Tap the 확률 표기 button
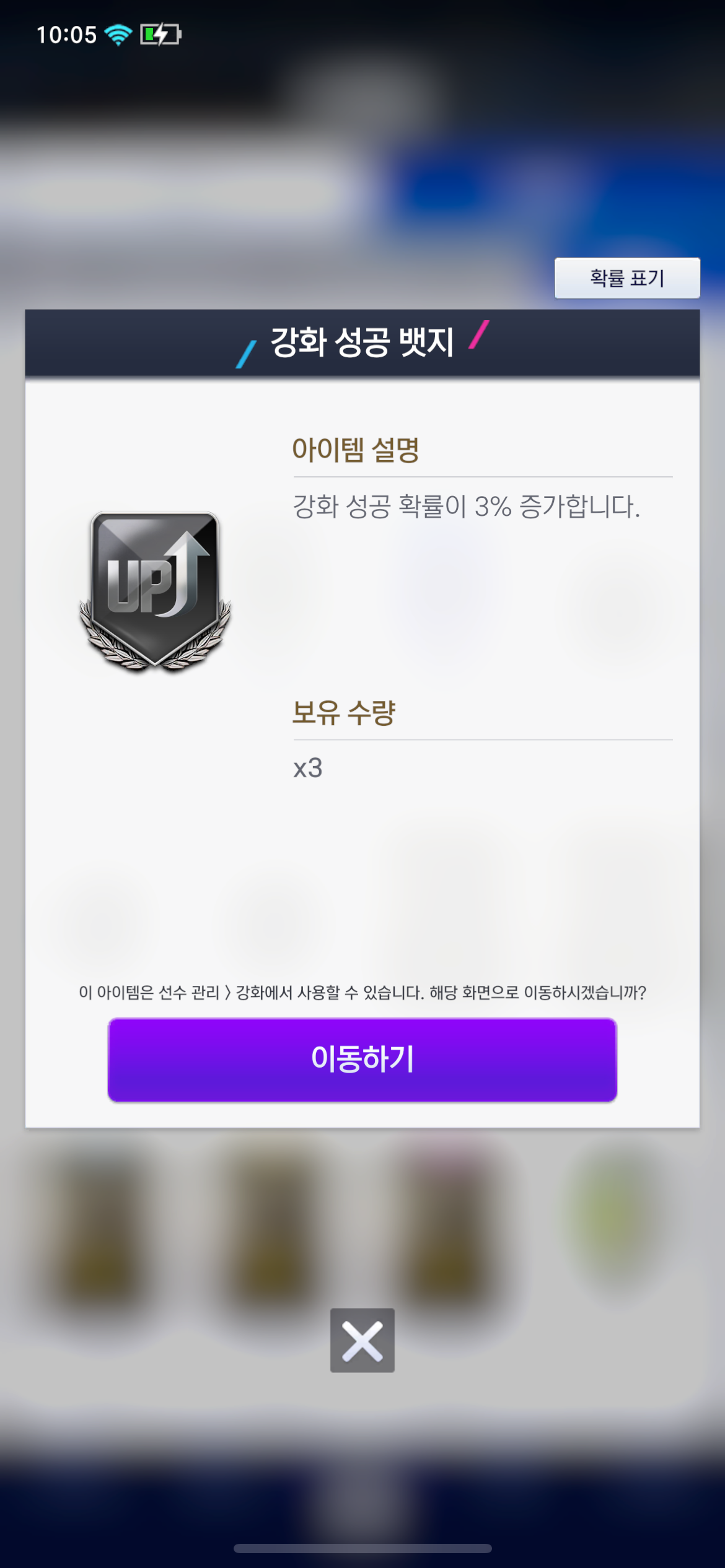Image resolution: width=725 pixels, height=1568 pixels. [x=626, y=278]
